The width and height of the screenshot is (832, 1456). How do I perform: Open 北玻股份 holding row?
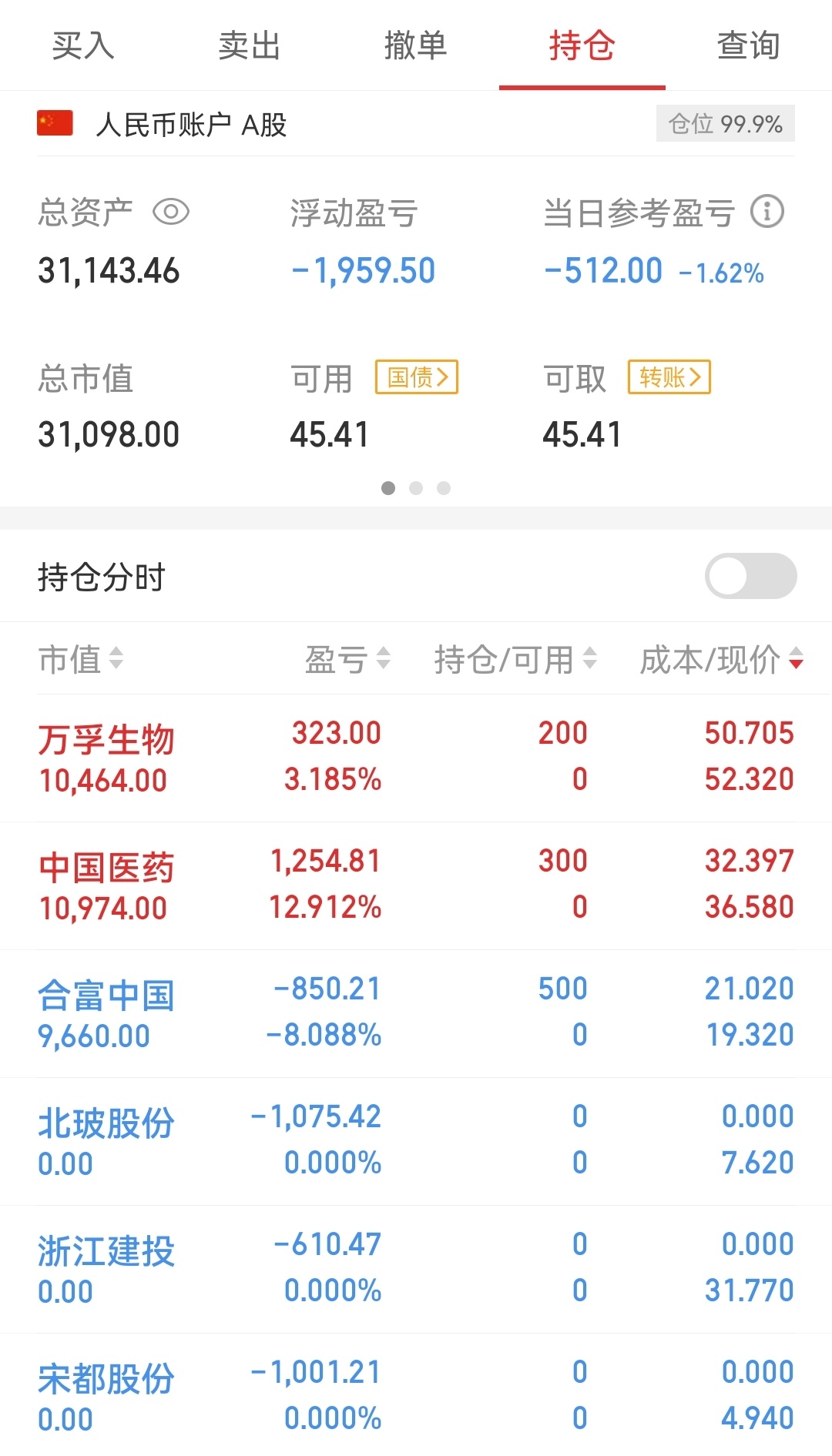(416, 1141)
